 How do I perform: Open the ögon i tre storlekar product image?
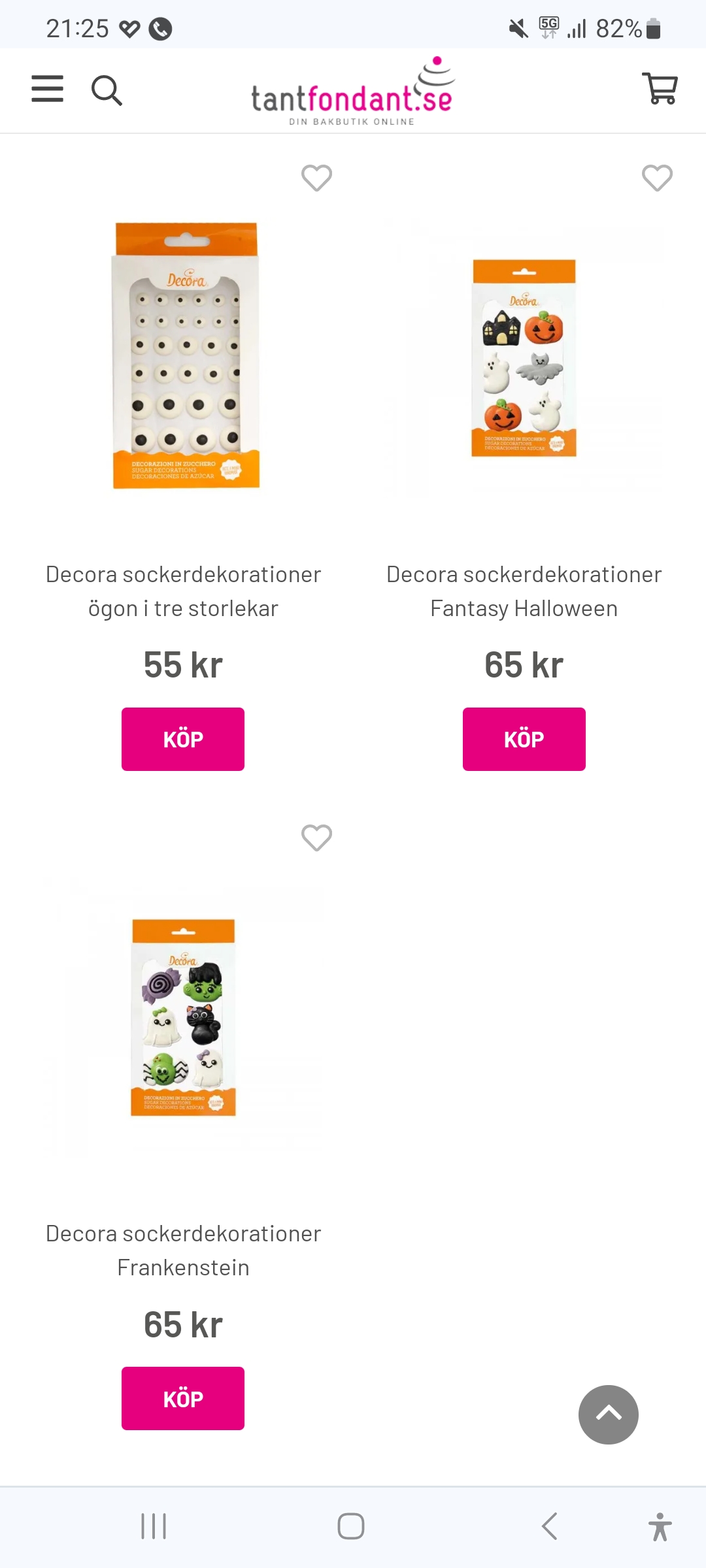pyautogui.click(x=186, y=356)
